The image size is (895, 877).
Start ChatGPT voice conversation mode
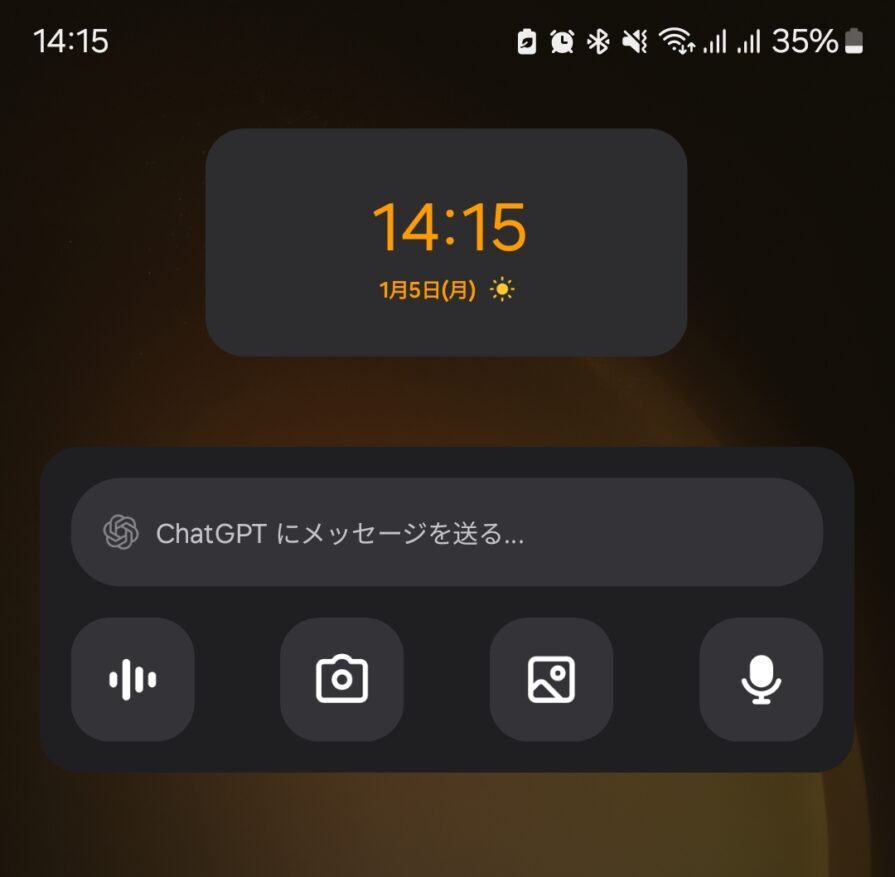(132, 680)
